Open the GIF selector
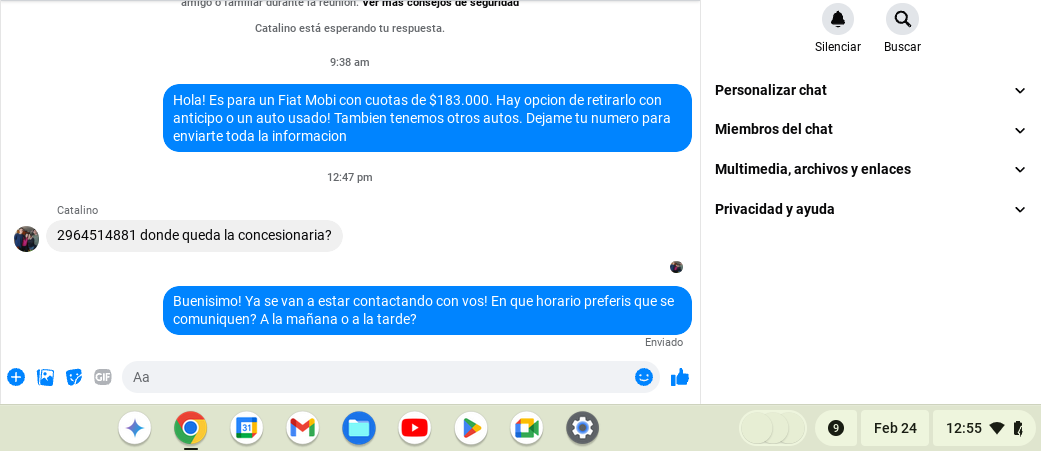Image resolution: width=1041 pixels, height=451 pixels. (x=103, y=377)
